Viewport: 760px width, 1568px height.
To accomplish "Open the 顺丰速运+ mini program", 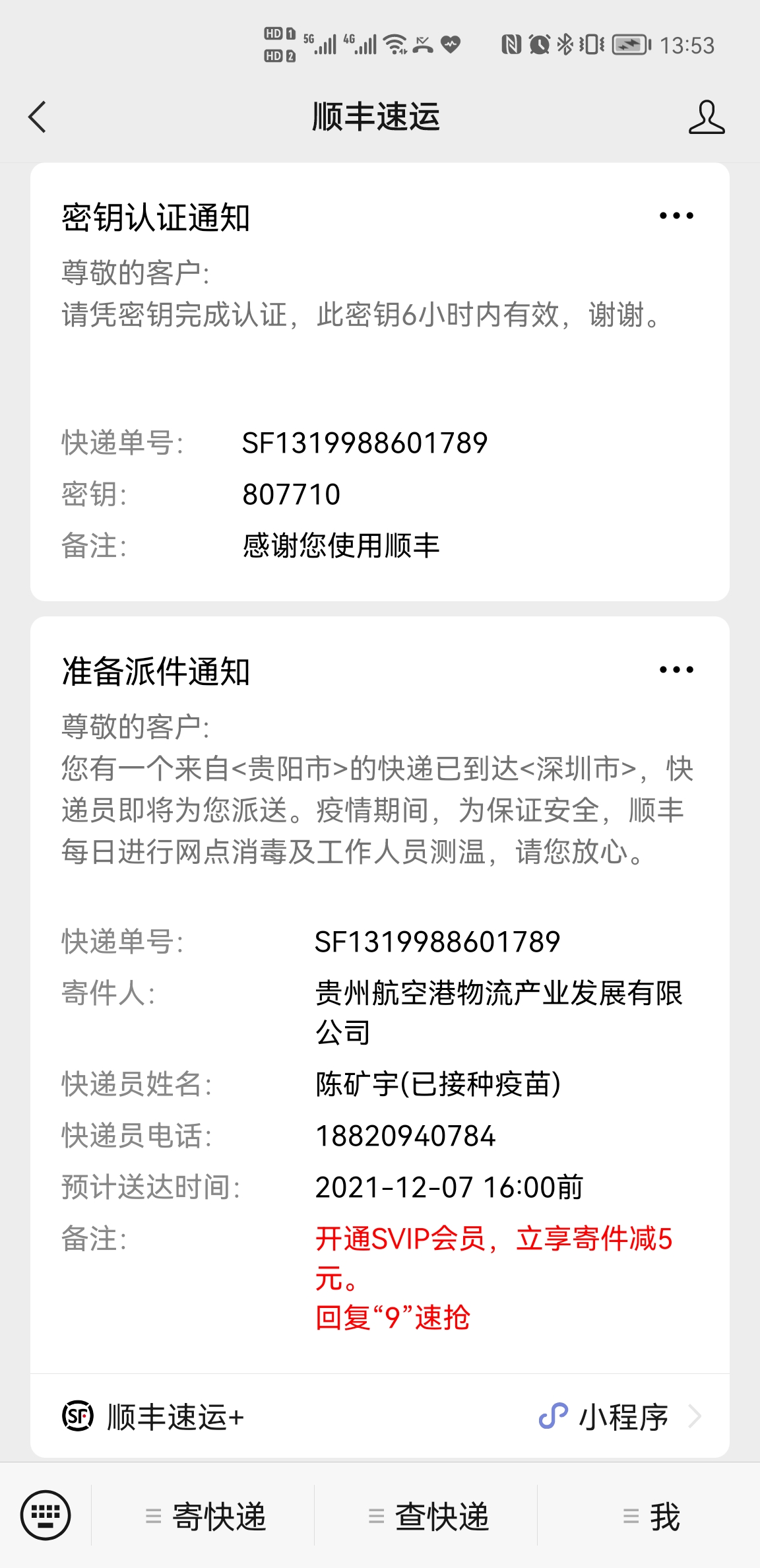I will (x=379, y=1416).
